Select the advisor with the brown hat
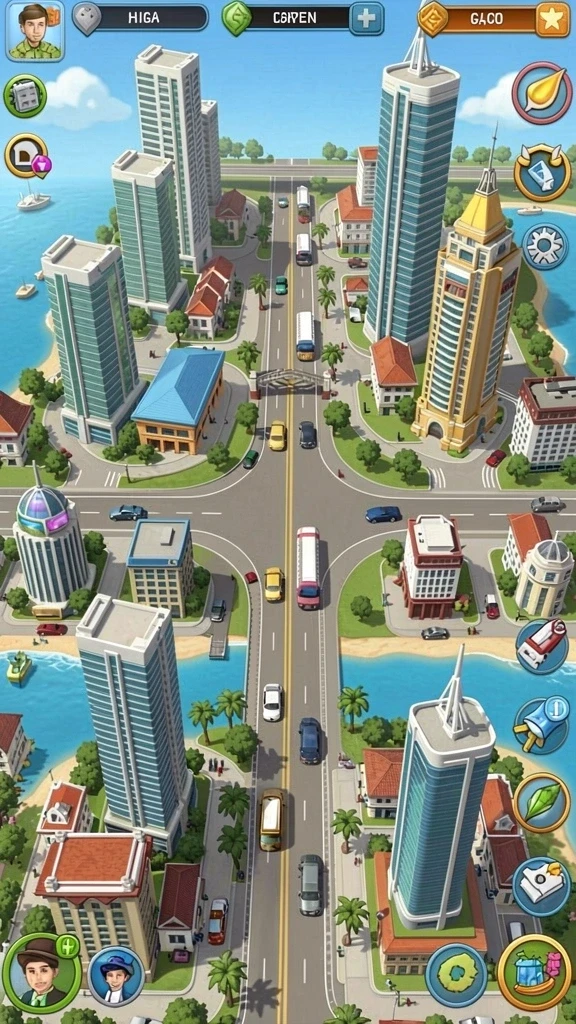 42,972
